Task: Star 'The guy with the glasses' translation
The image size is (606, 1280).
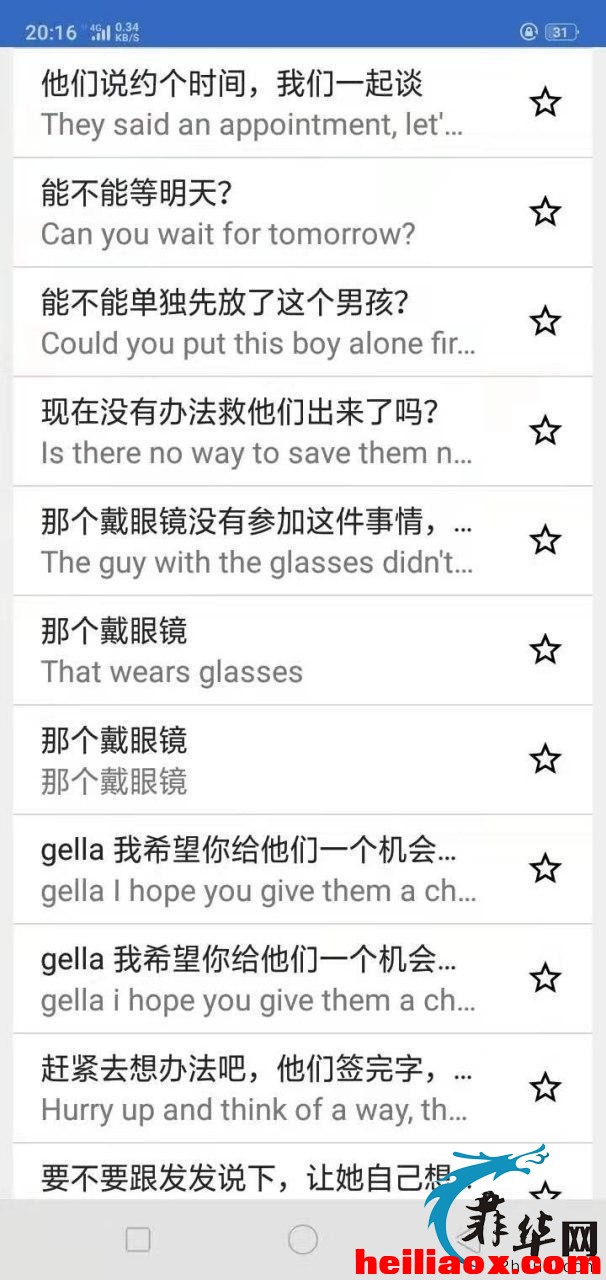Action: coord(545,540)
